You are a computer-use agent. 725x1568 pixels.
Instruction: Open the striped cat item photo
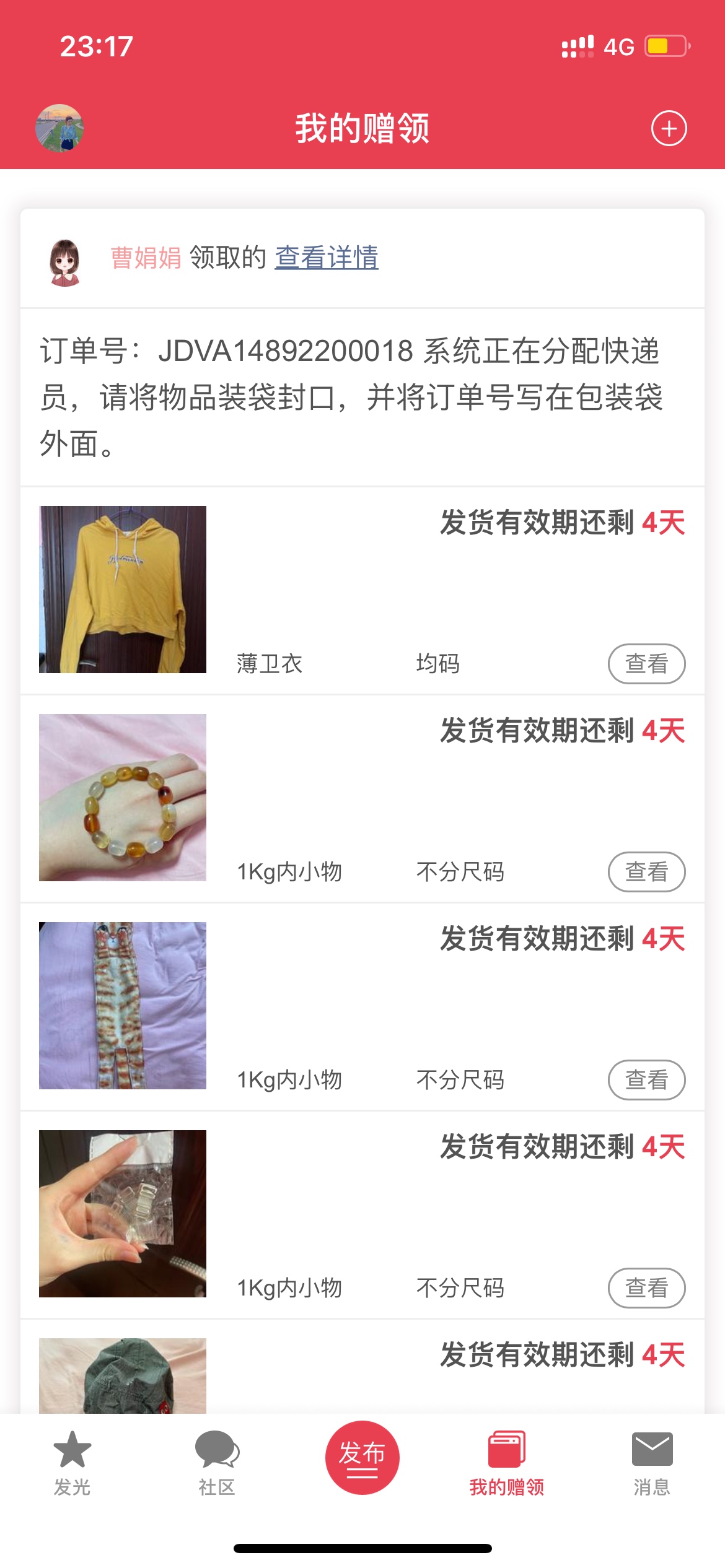pos(123,1006)
